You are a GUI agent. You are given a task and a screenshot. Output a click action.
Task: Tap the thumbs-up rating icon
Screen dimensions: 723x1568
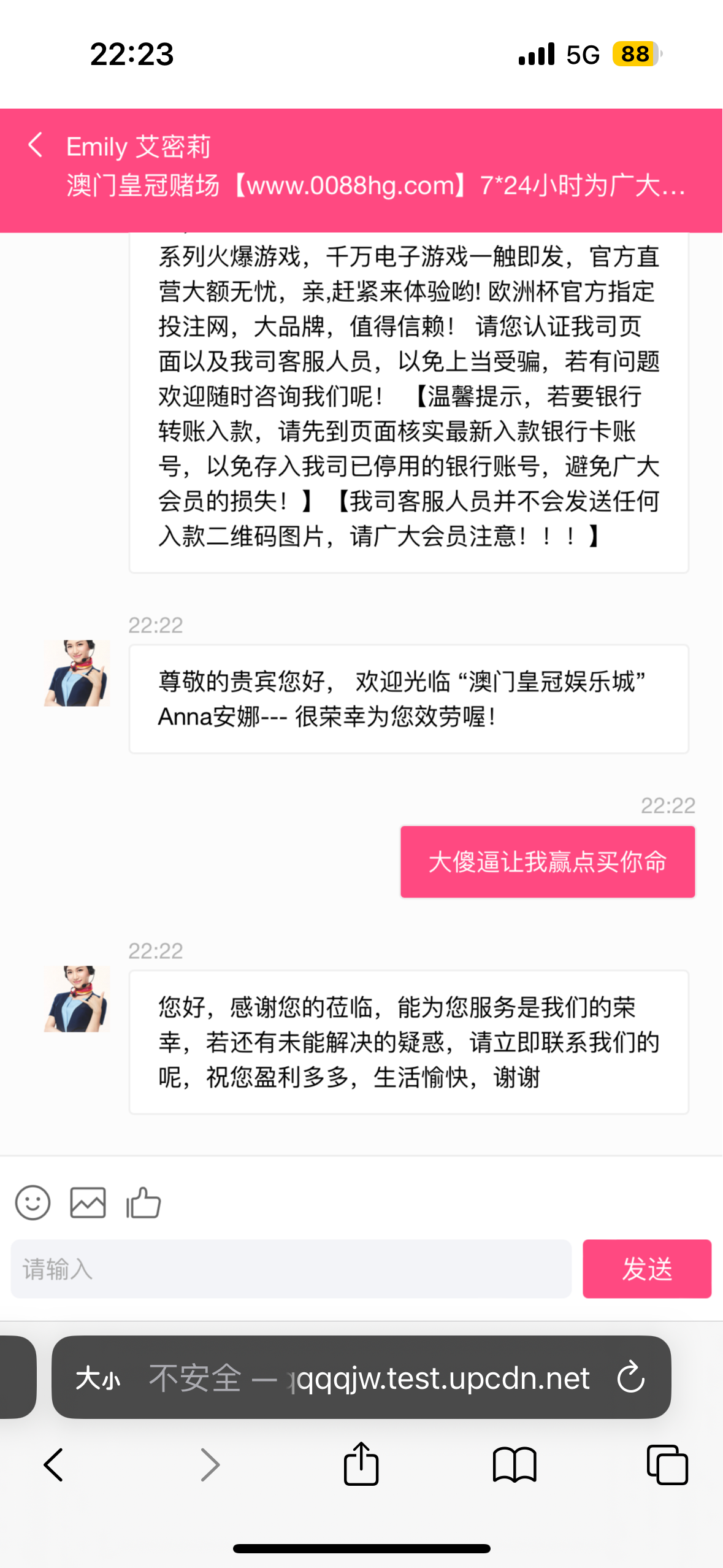pos(143,1202)
